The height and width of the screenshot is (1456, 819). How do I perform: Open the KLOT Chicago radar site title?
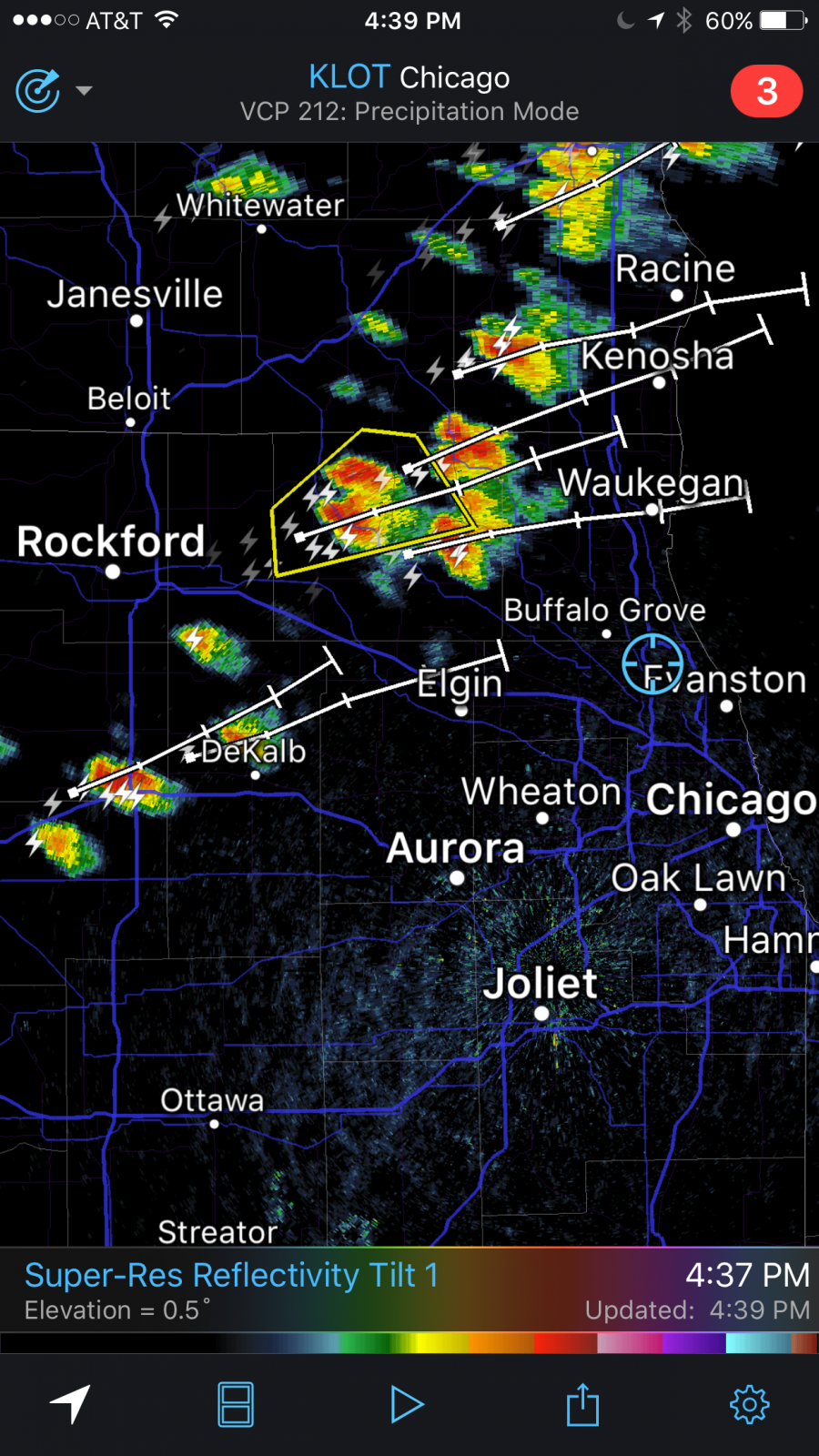(x=409, y=77)
